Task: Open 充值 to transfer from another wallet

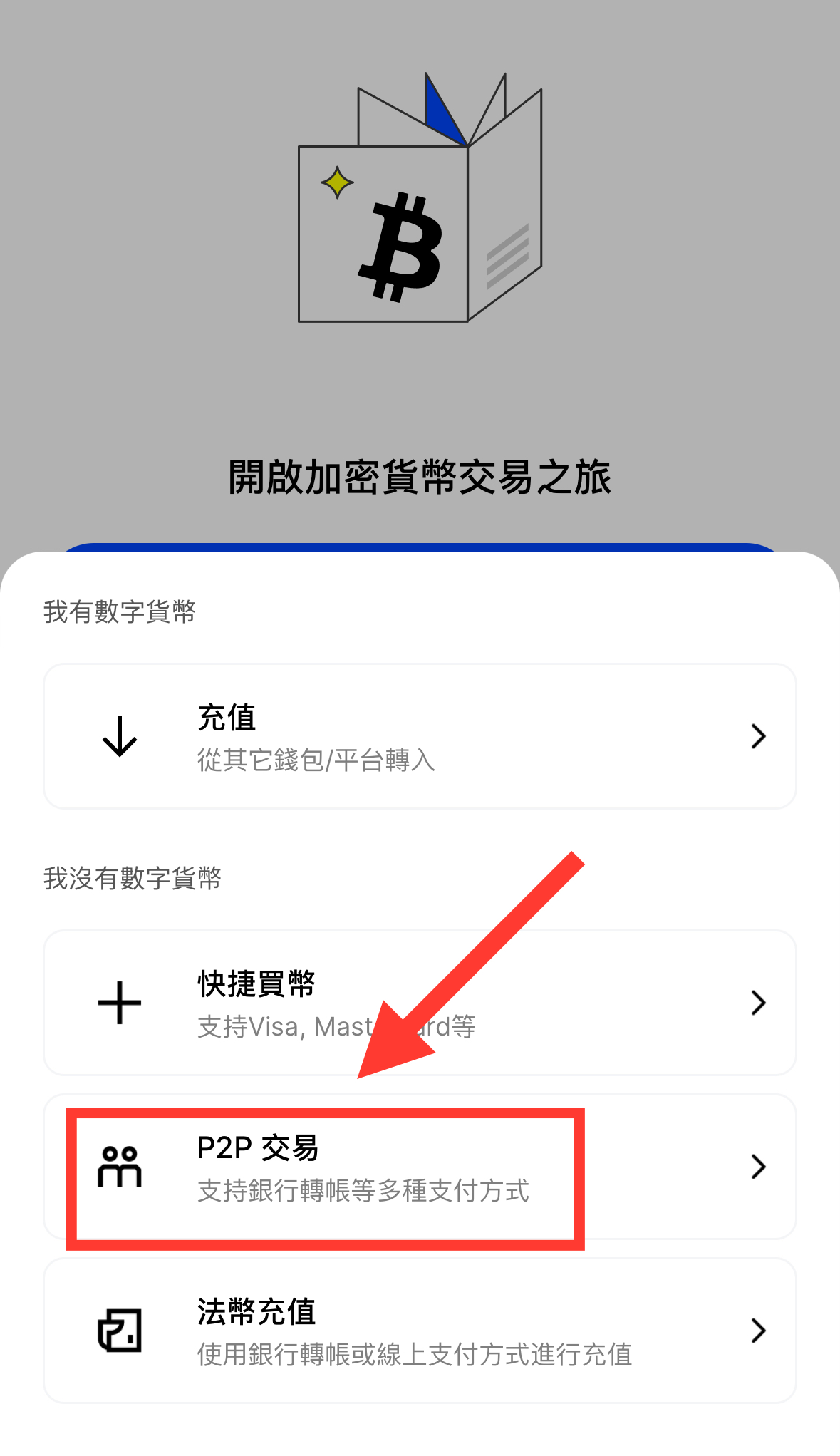Action: [419, 736]
